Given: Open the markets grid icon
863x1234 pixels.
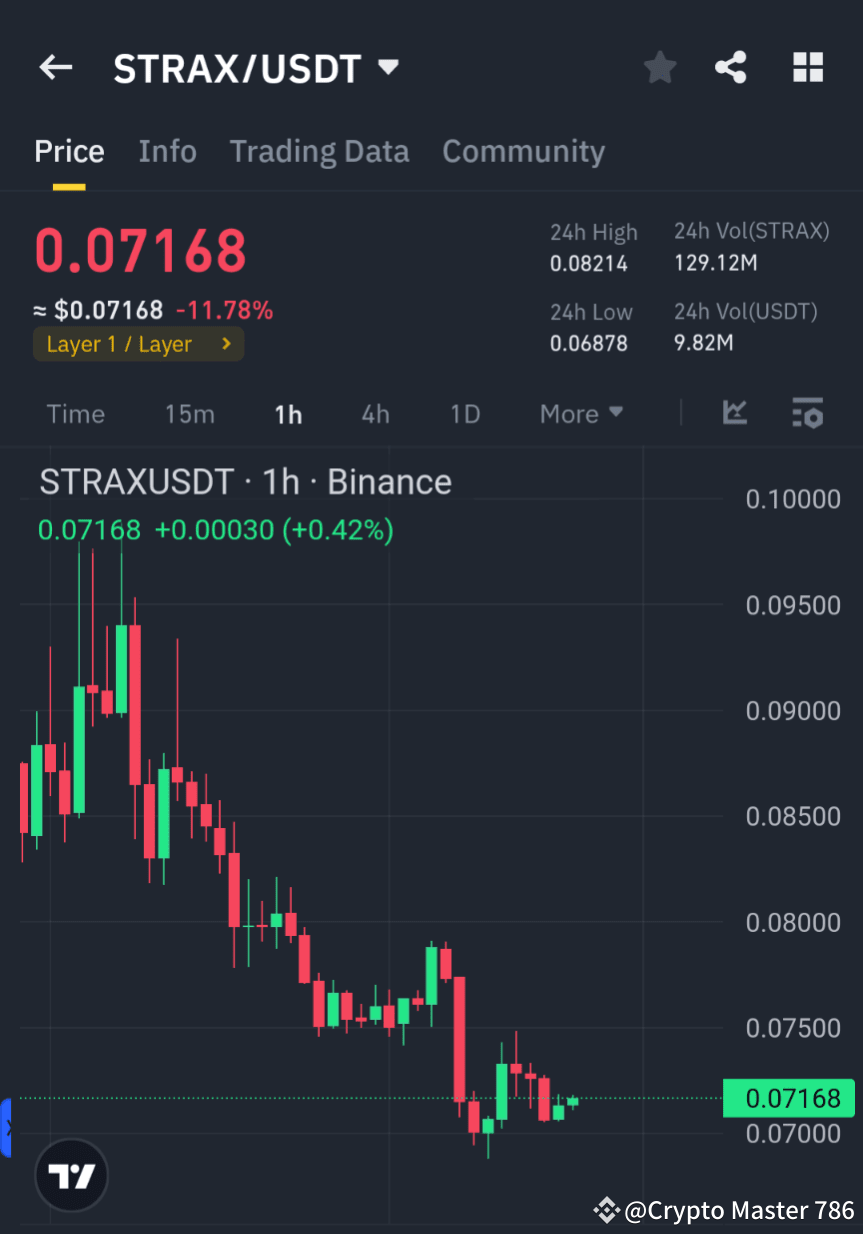Looking at the screenshot, I should point(807,67).
